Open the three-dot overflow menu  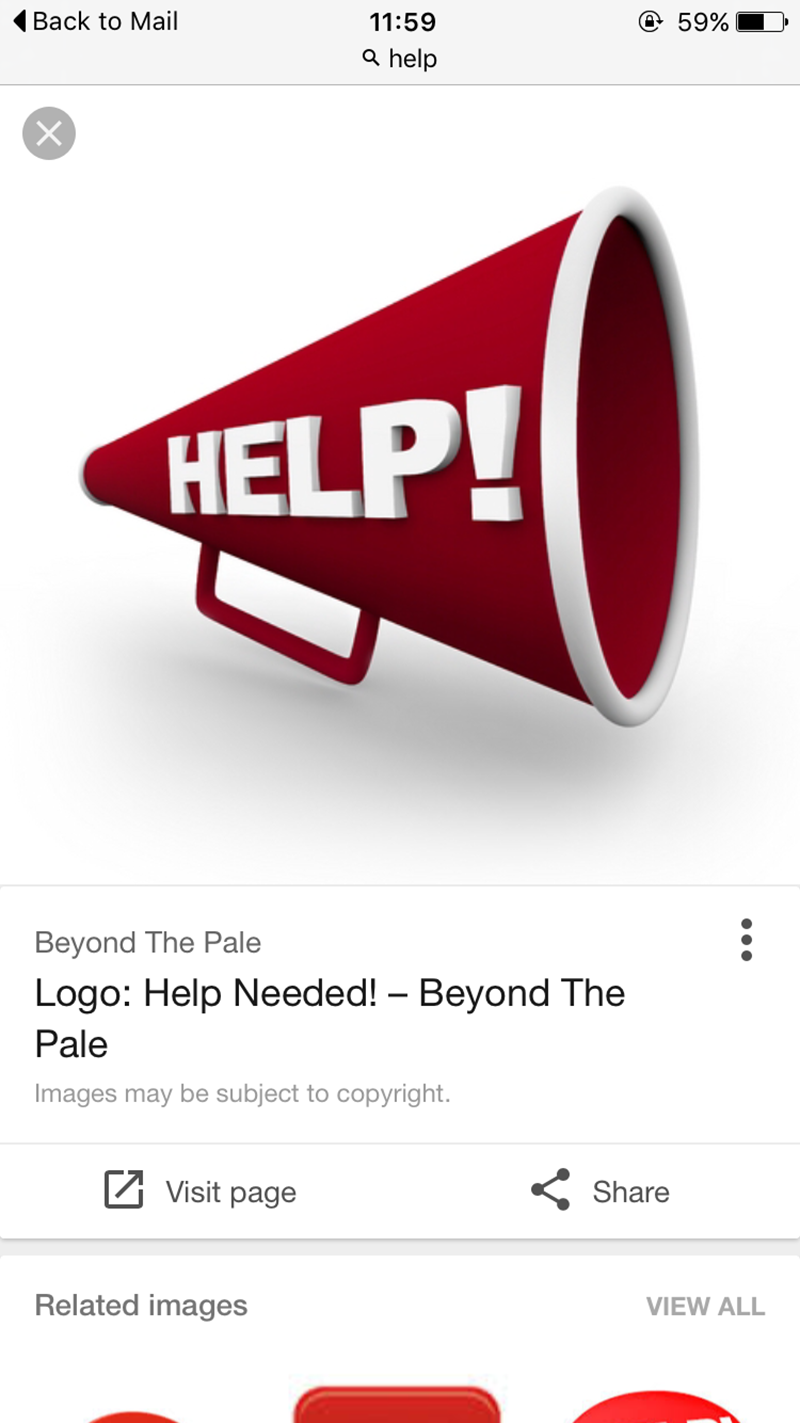[746, 940]
